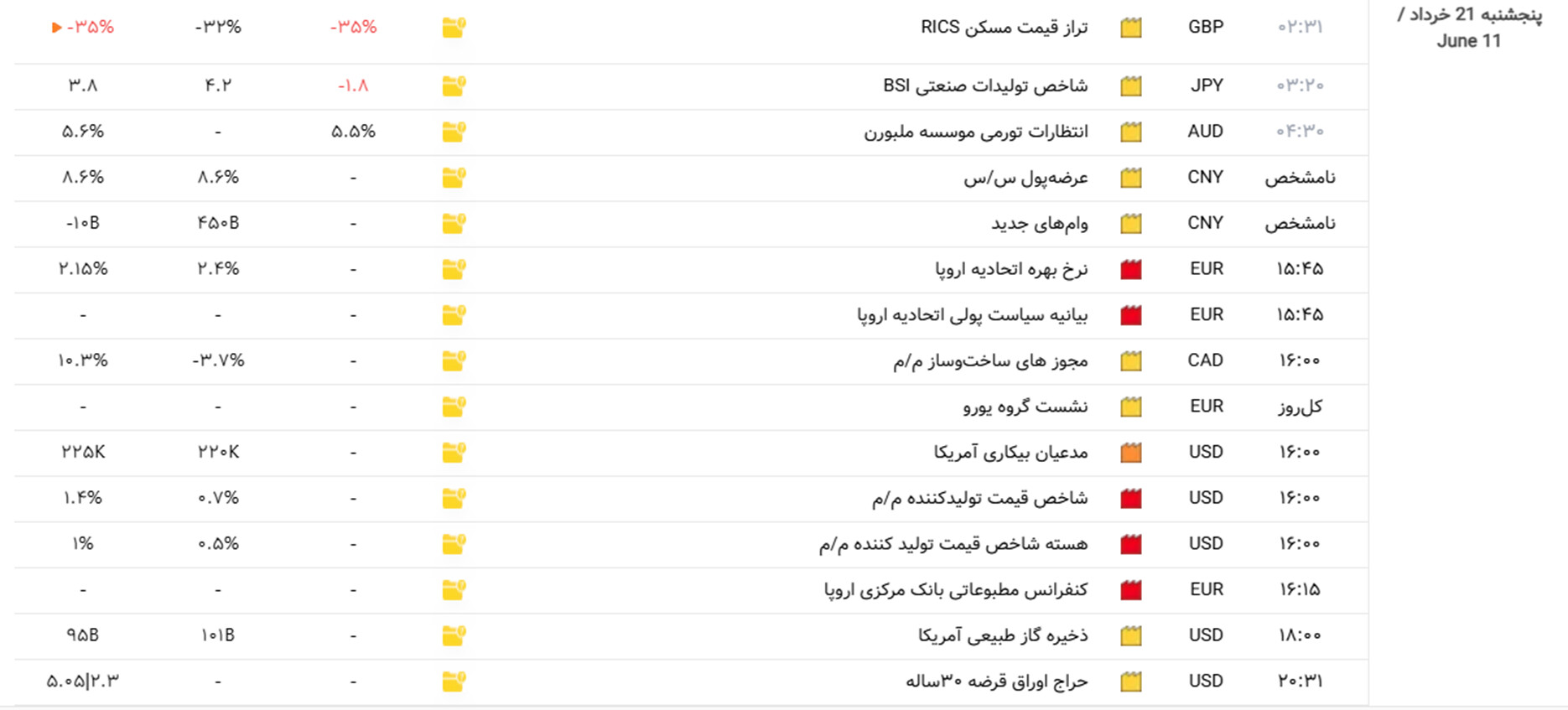Open details folder for RICS housing price balance
The image size is (1568, 710).
coord(454,28)
